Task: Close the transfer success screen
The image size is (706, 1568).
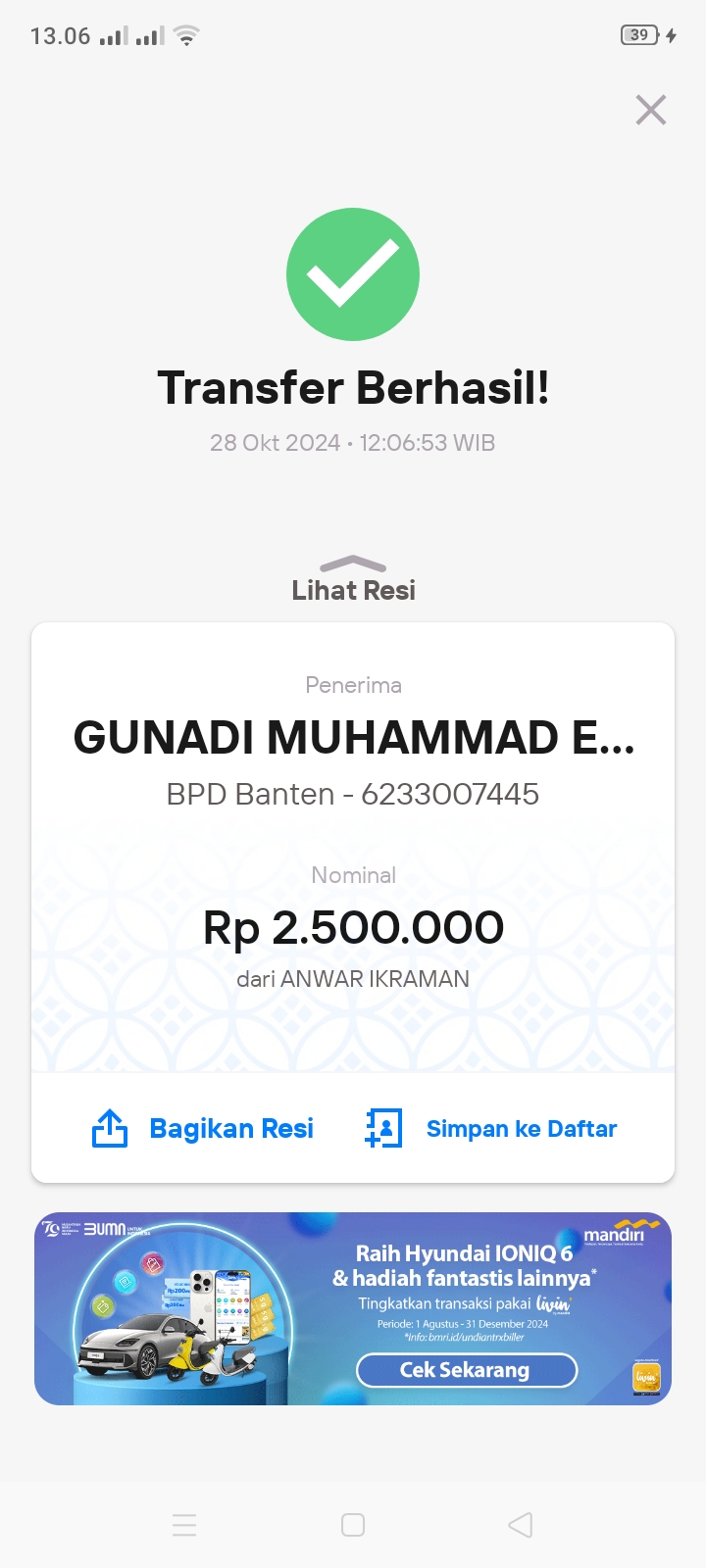Action: (x=651, y=110)
